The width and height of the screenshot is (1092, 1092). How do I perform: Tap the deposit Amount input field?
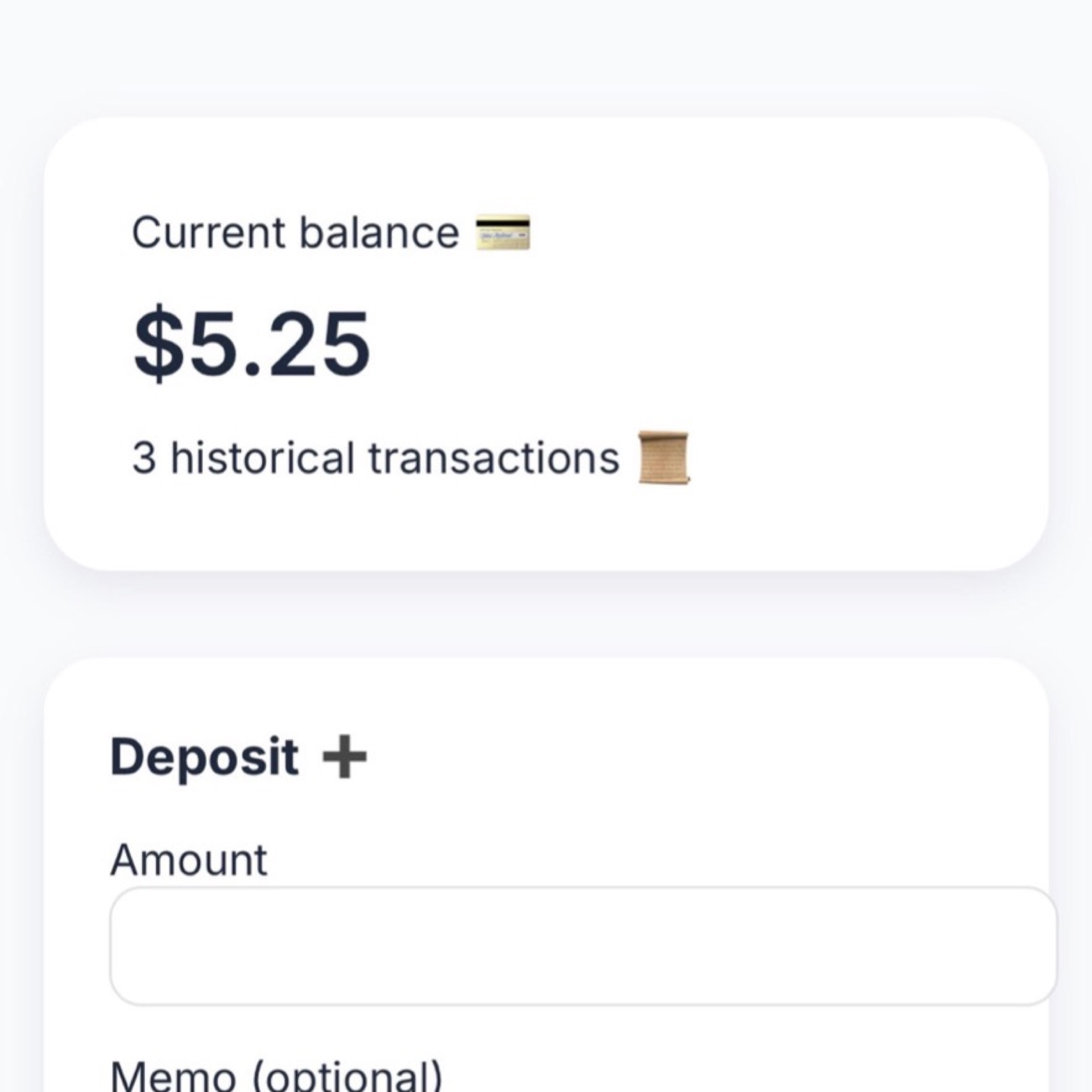coord(582,945)
